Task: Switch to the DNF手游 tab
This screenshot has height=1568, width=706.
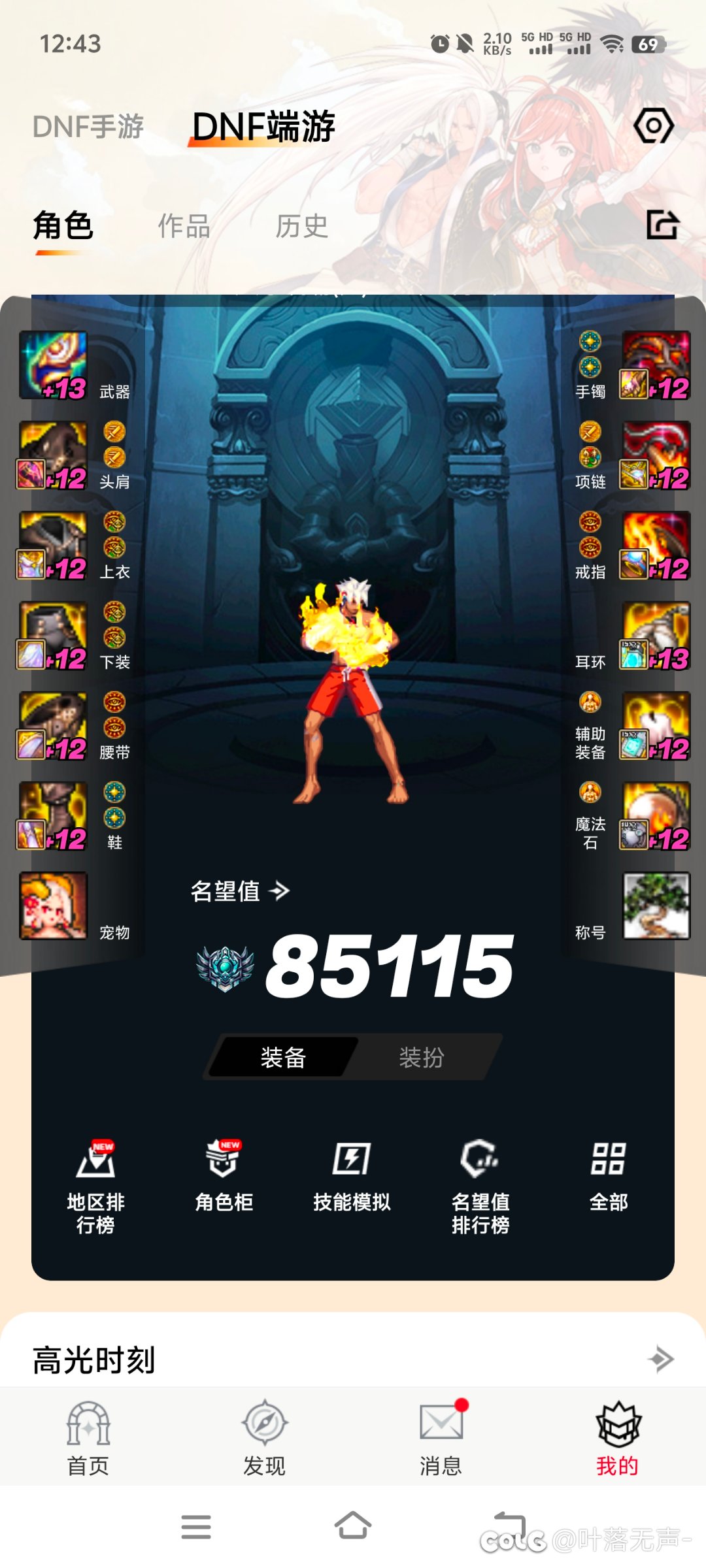Action: click(88, 127)
